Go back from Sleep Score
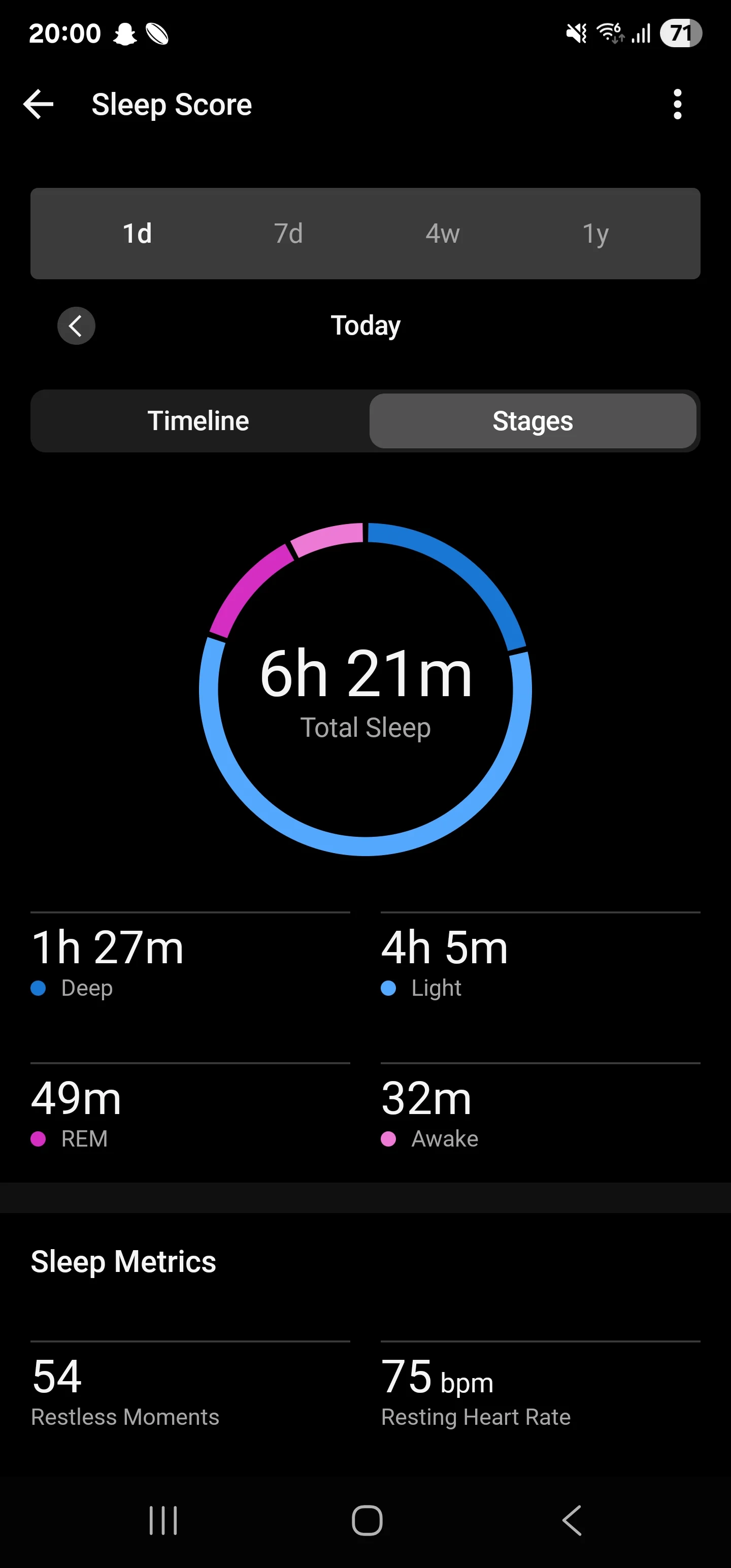 (39, 104)
